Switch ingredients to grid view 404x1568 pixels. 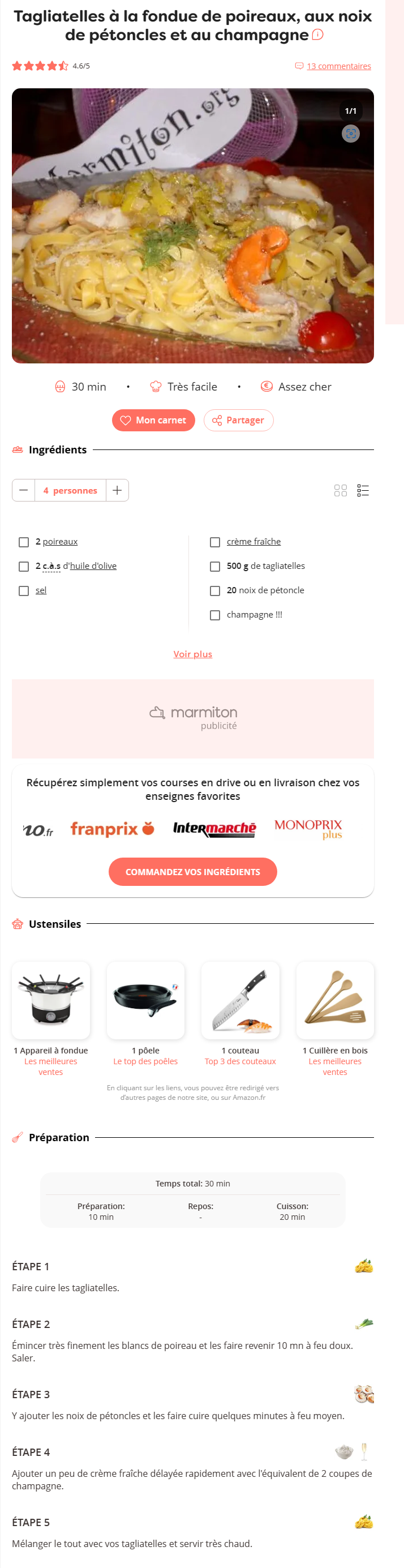(340, 490)
